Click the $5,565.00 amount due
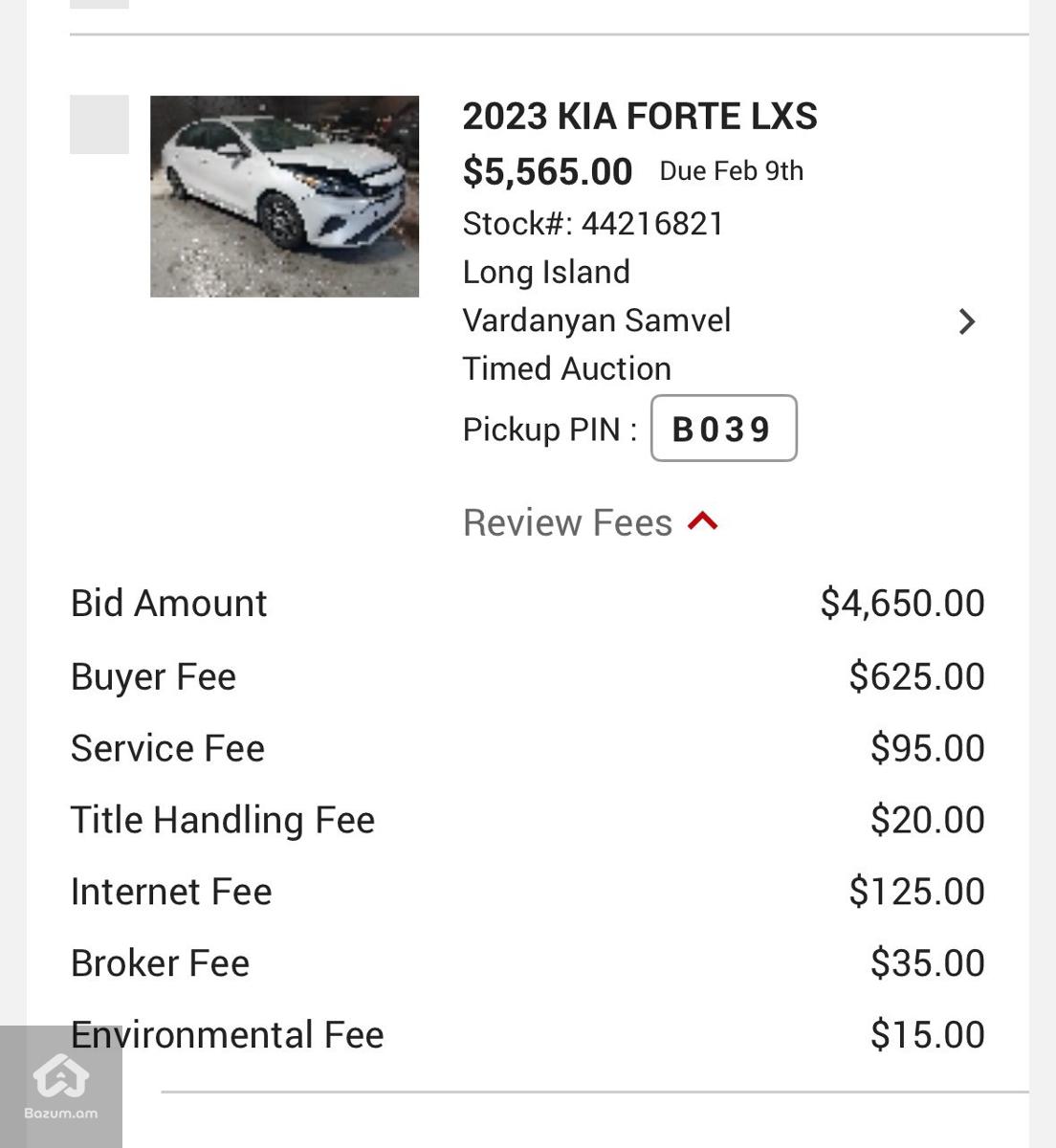 pos(547,172)
